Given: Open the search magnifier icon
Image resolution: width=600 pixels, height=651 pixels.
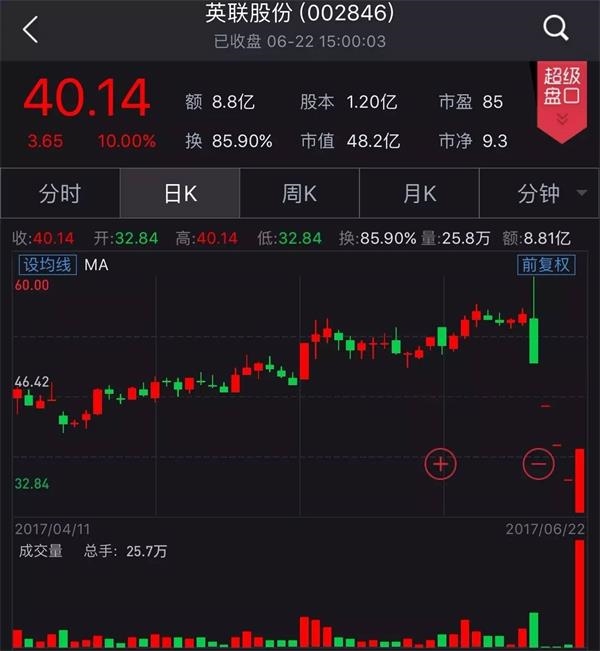Looking at the screenshot, I should (556, 29).
